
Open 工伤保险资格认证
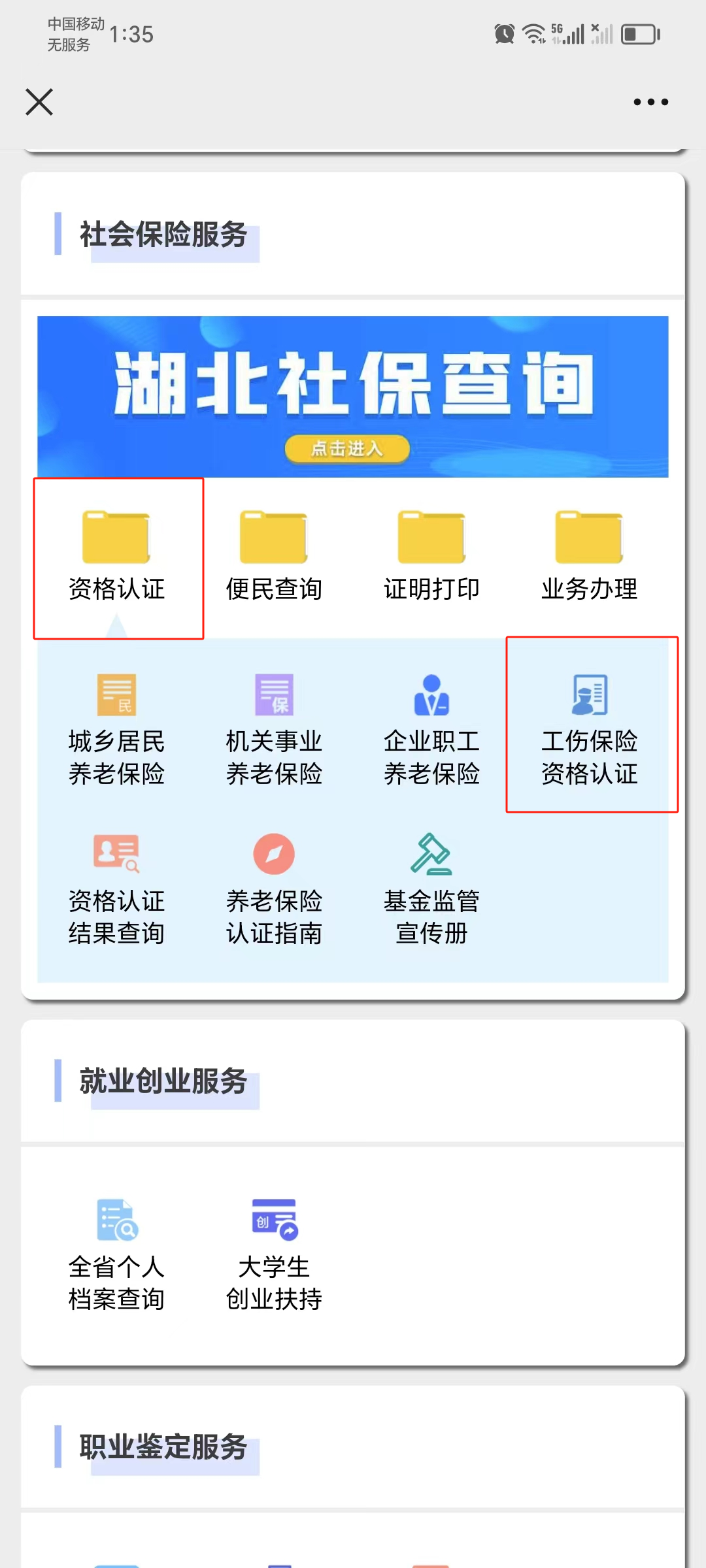589,728
